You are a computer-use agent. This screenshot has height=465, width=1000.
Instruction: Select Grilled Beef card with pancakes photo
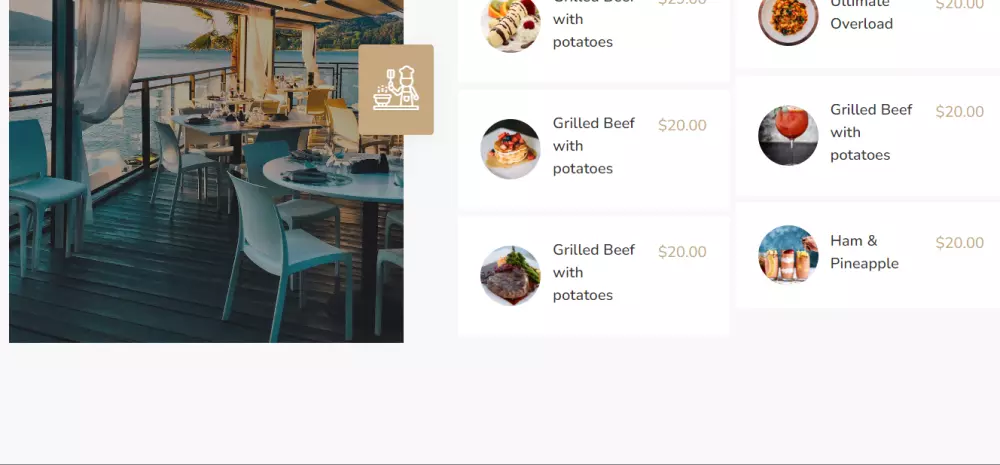[x=594, y=146]
